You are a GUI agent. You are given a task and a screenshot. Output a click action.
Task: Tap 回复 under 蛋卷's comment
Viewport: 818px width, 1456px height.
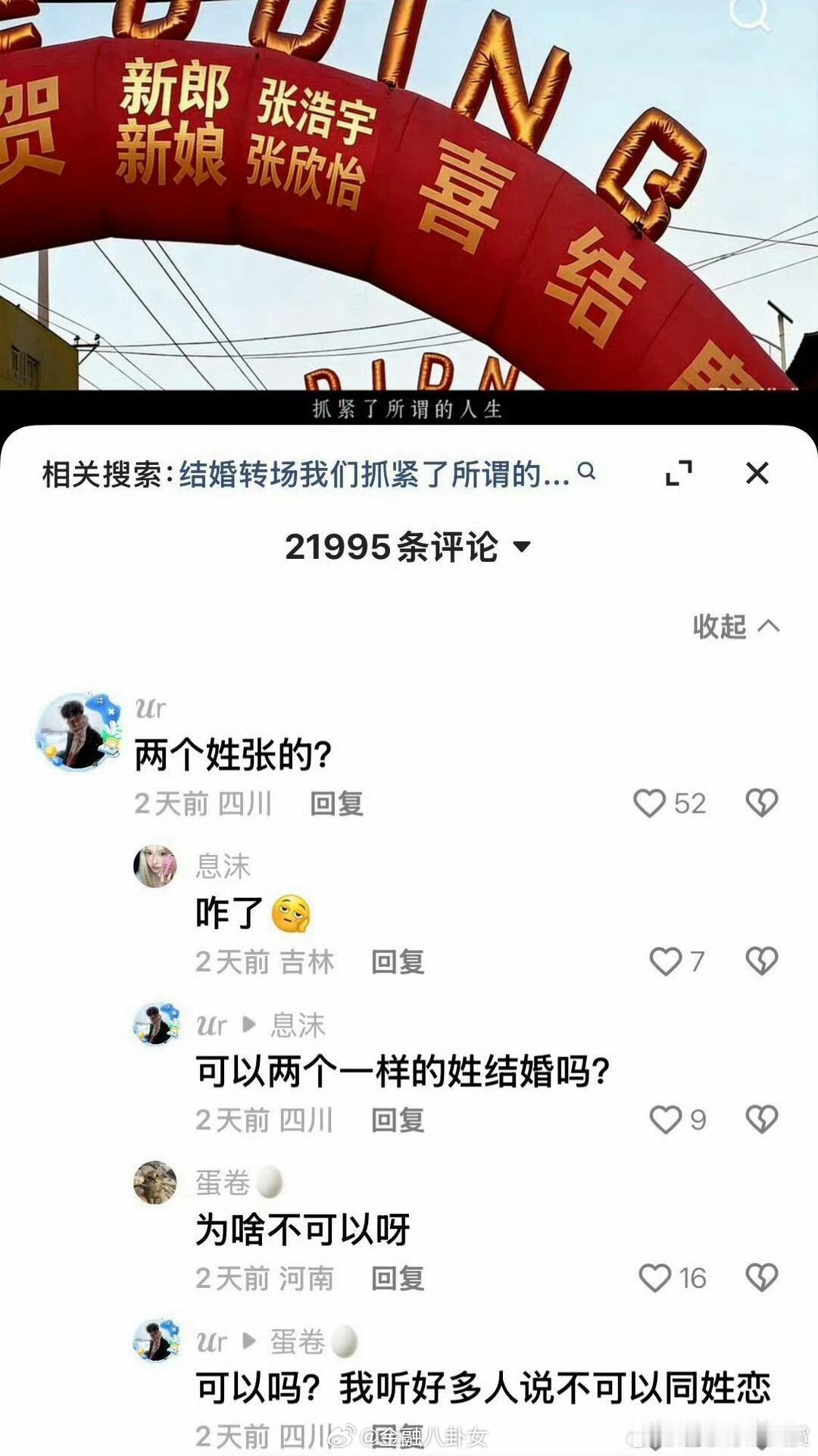click(x=400, y=1280)
